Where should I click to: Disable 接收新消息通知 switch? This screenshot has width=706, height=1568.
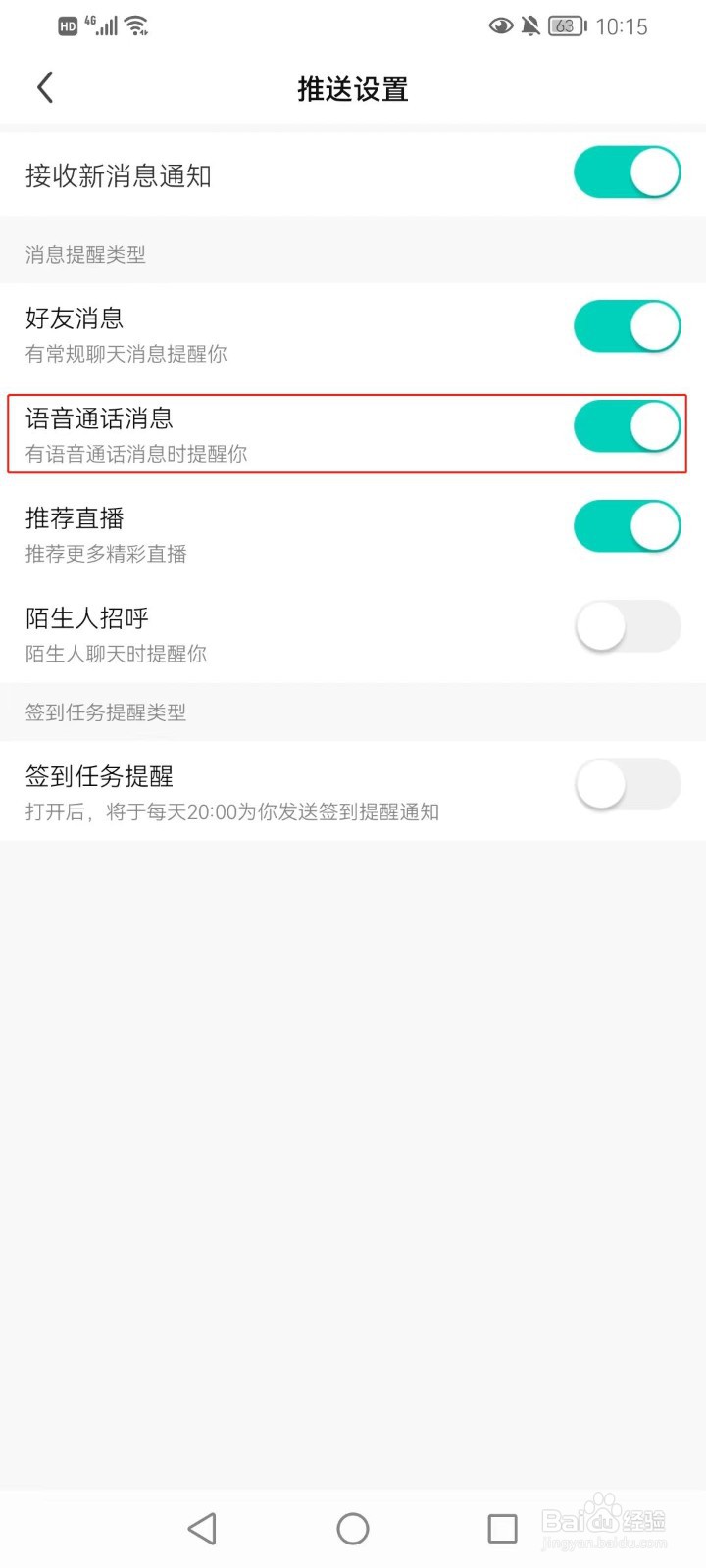pos(627,171)
